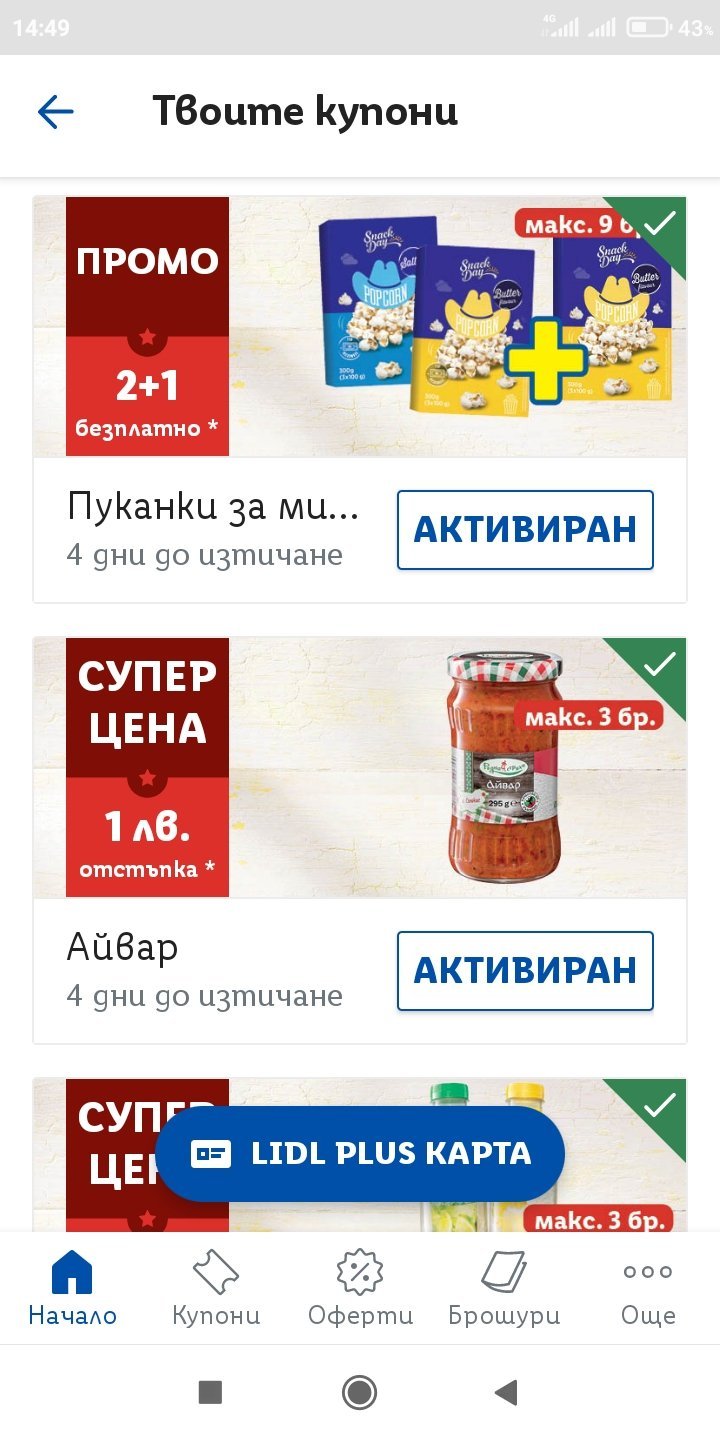Open the Брошури tab
Screen dimensions: 720x1440
coord(504,1289)
